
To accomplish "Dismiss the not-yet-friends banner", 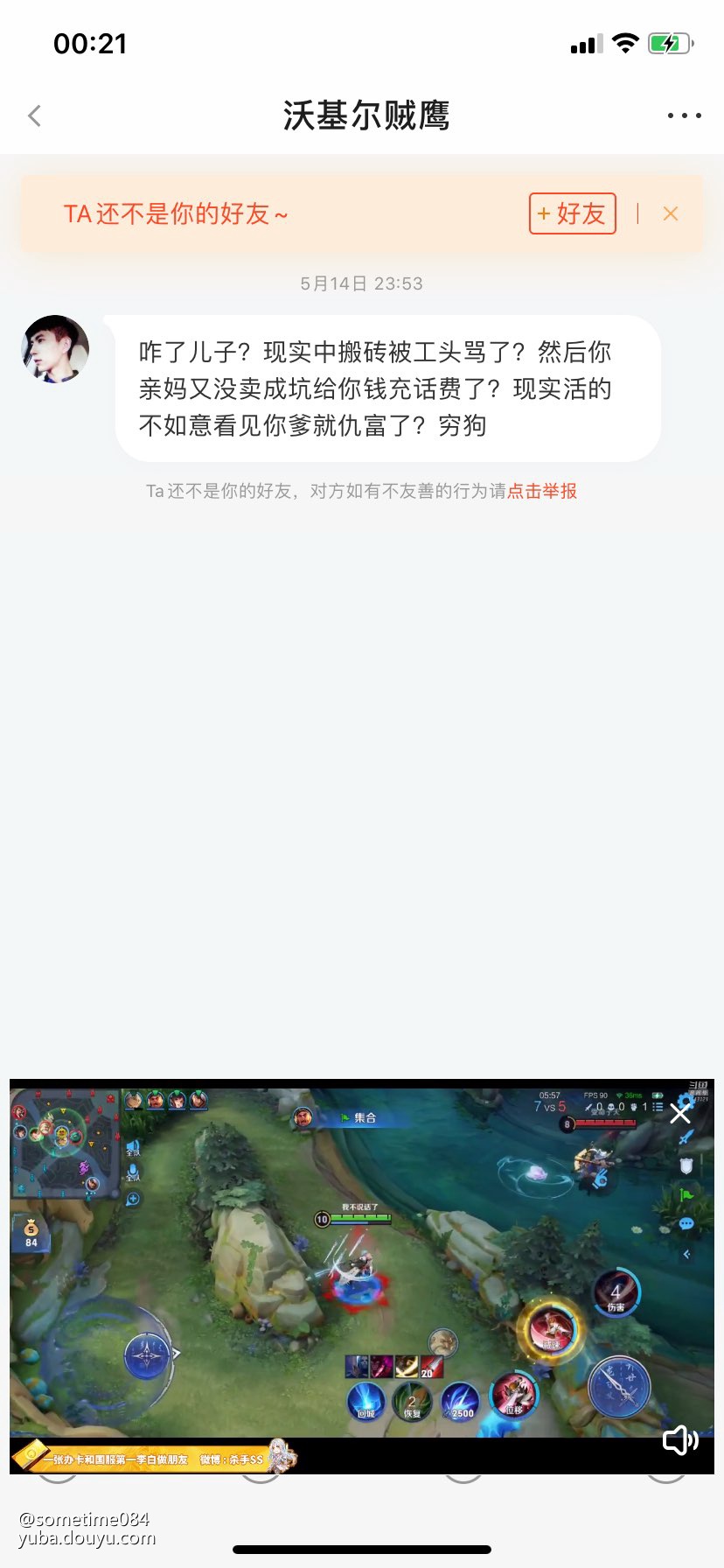I will click(x=671, y=213).
